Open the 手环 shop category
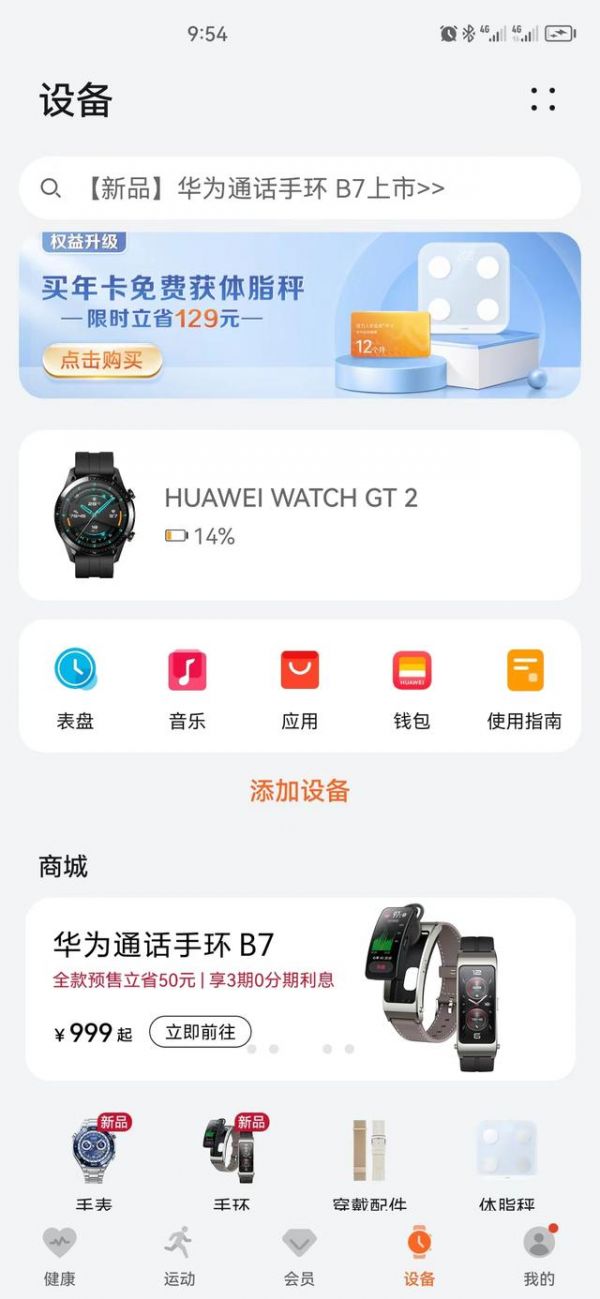Viewport: 600px width, 1299px height. 231,1160
